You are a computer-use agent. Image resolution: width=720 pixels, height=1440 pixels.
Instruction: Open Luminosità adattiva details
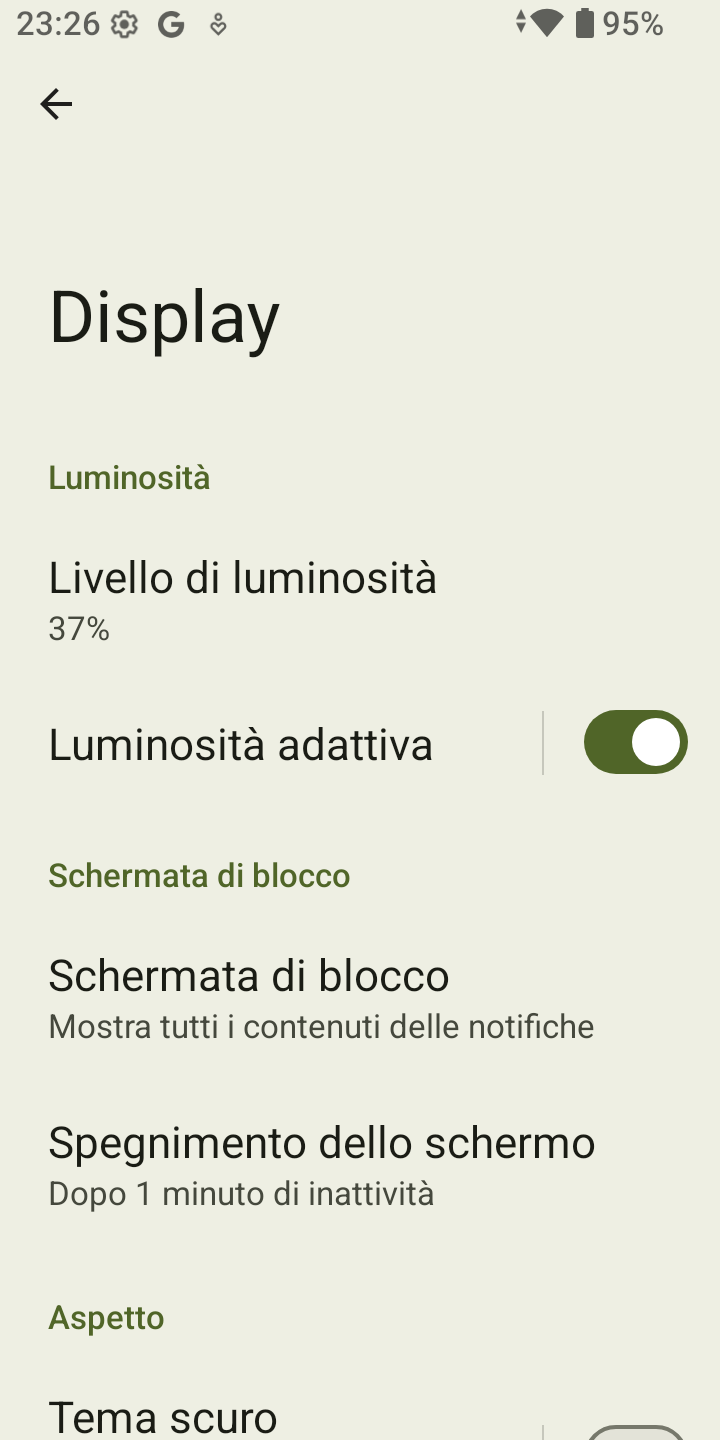pyautogui.click(x=270, y=743)
